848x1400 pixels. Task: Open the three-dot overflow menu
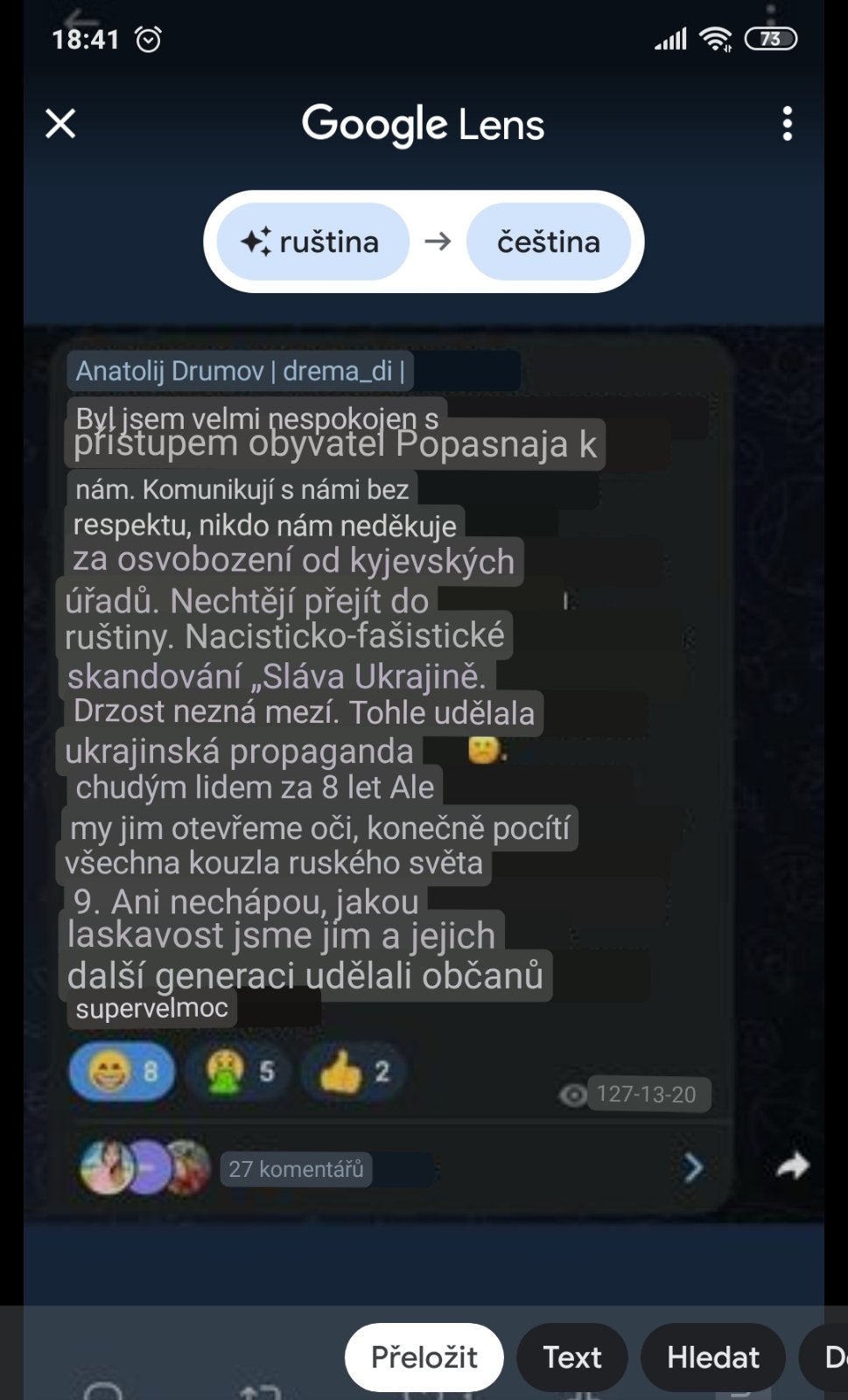787,123
